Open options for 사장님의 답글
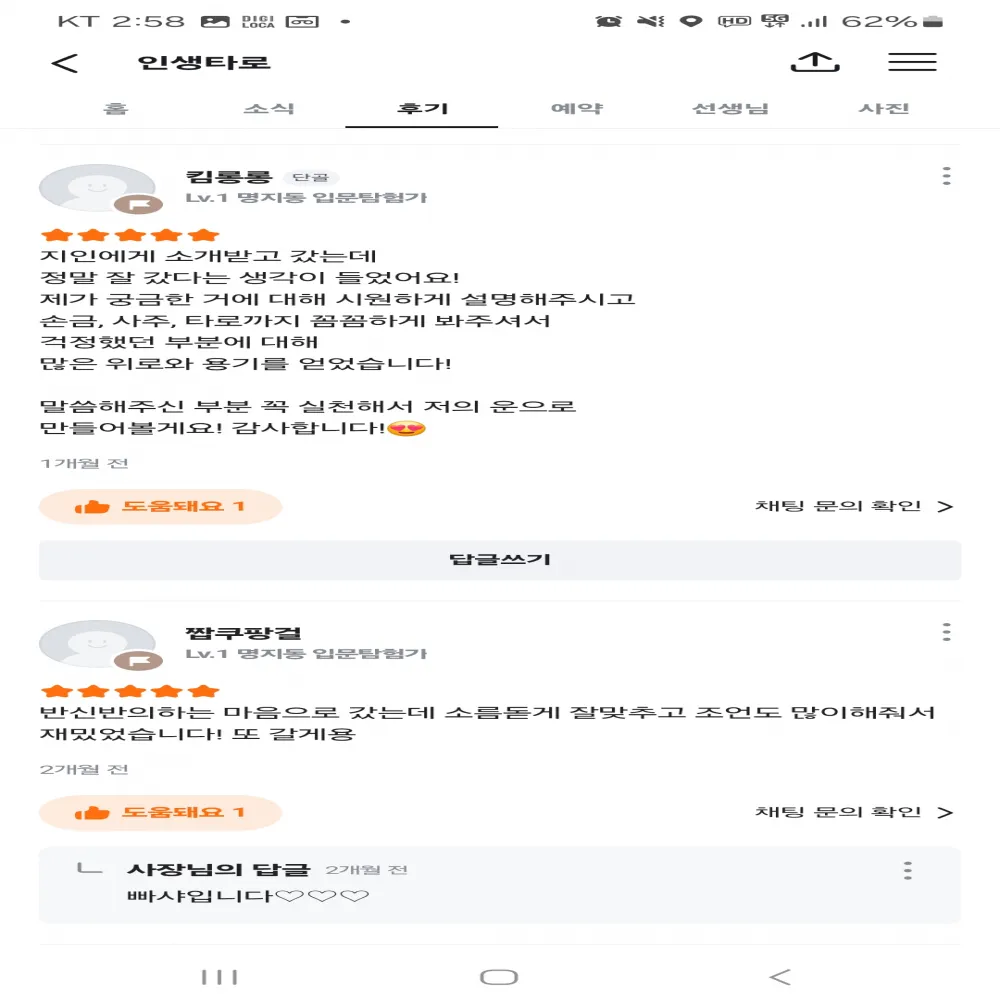The width and height of the screenshot is (1000, 1000). click(907, 870)
